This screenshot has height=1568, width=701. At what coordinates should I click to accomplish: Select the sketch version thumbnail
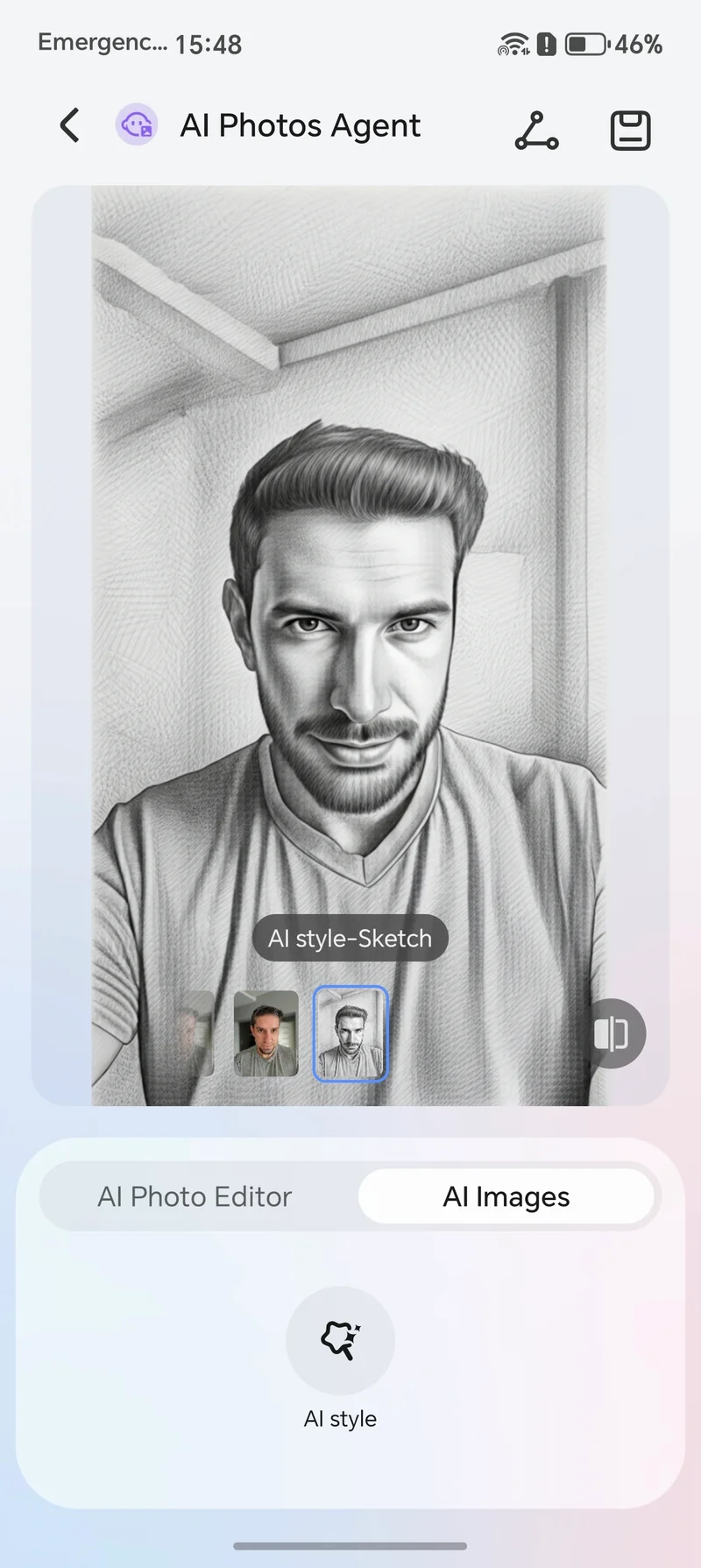(350, 1033)
